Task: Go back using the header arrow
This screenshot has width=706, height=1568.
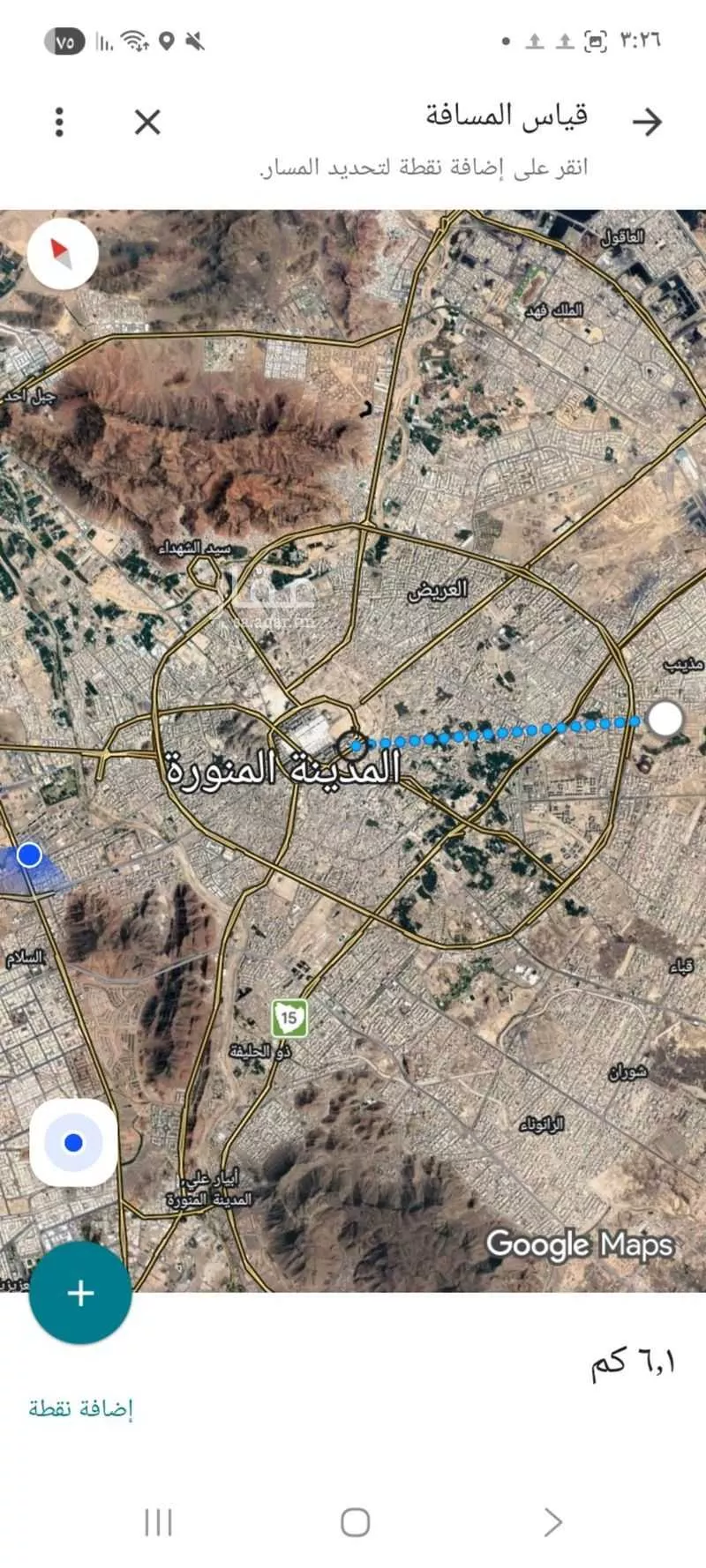Action: click(x=647, y=122)
